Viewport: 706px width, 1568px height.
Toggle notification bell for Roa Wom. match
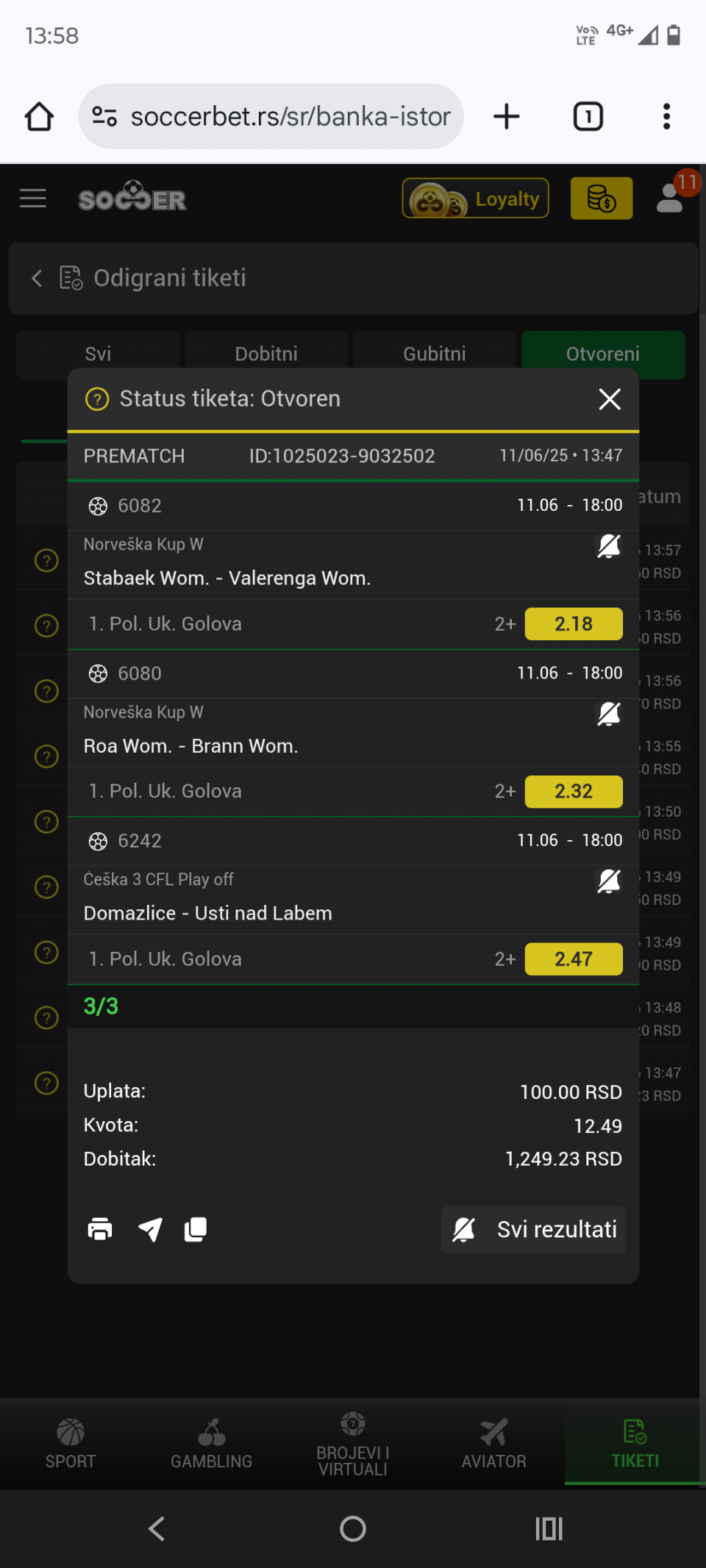[609, 714]
